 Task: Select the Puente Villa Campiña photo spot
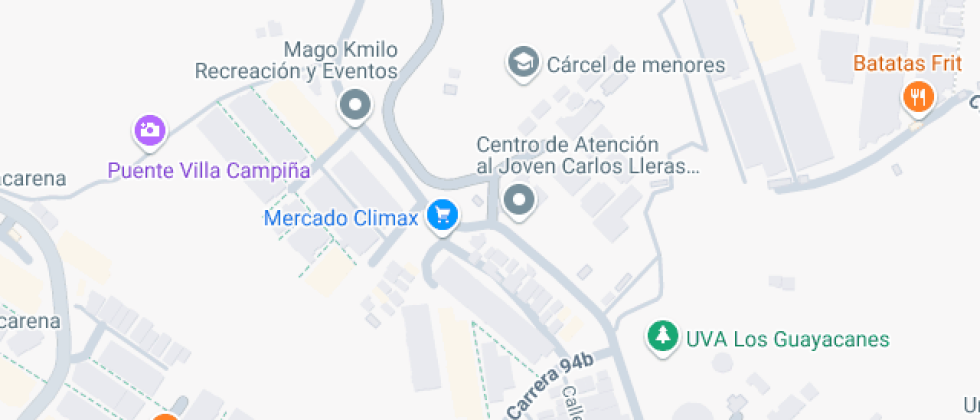pyautogui.click(x=150, y=130)
